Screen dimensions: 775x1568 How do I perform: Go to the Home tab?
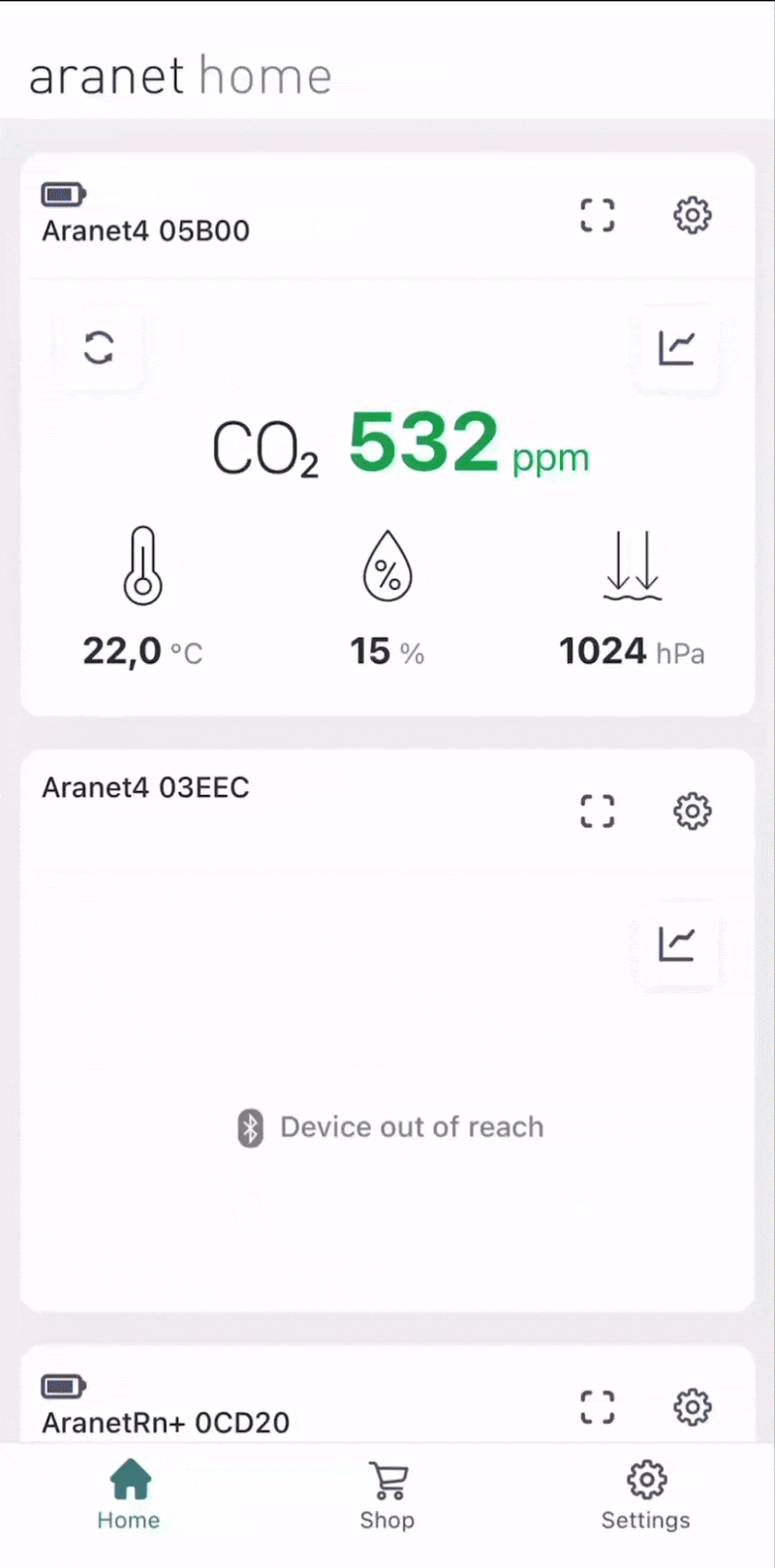point(129,1495)
